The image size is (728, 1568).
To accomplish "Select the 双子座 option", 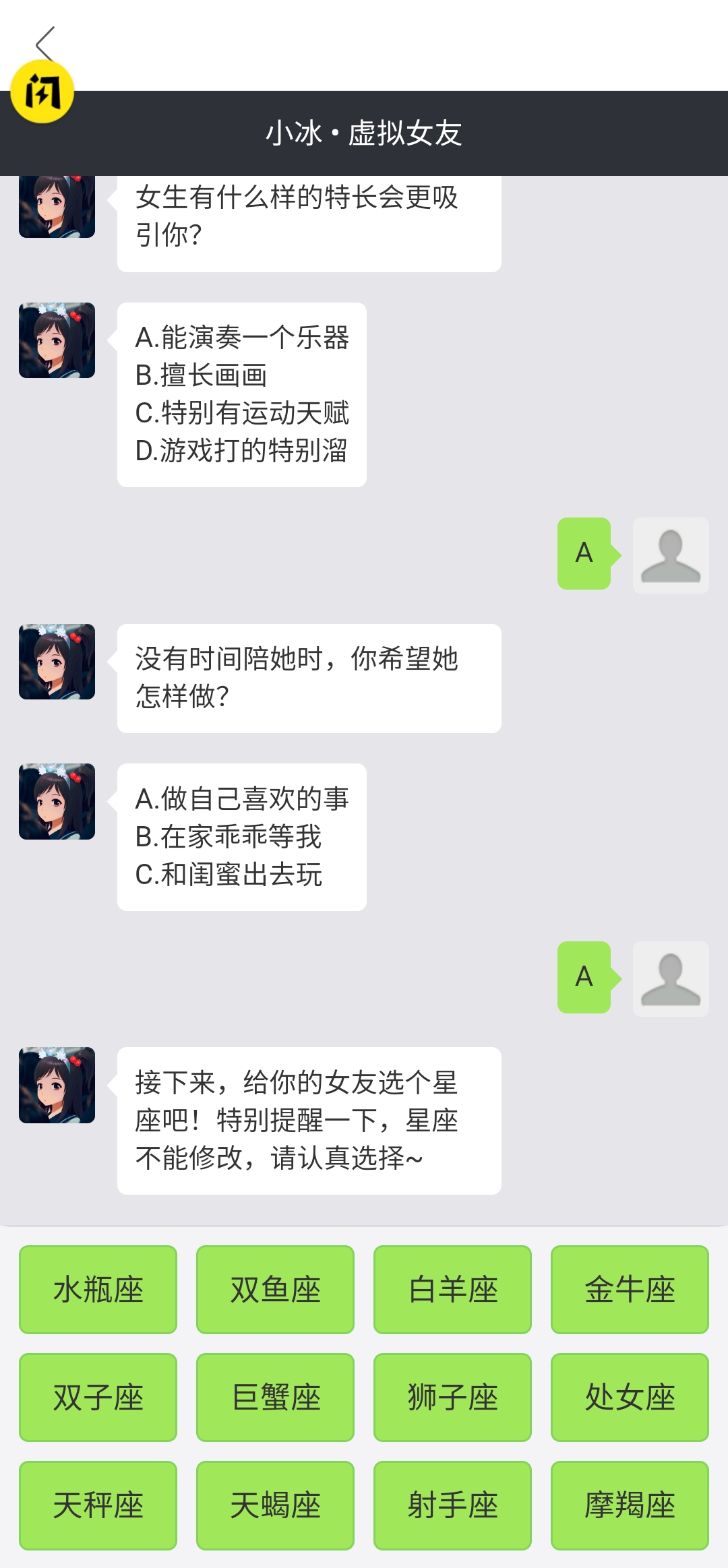I will coord(97,1398).
